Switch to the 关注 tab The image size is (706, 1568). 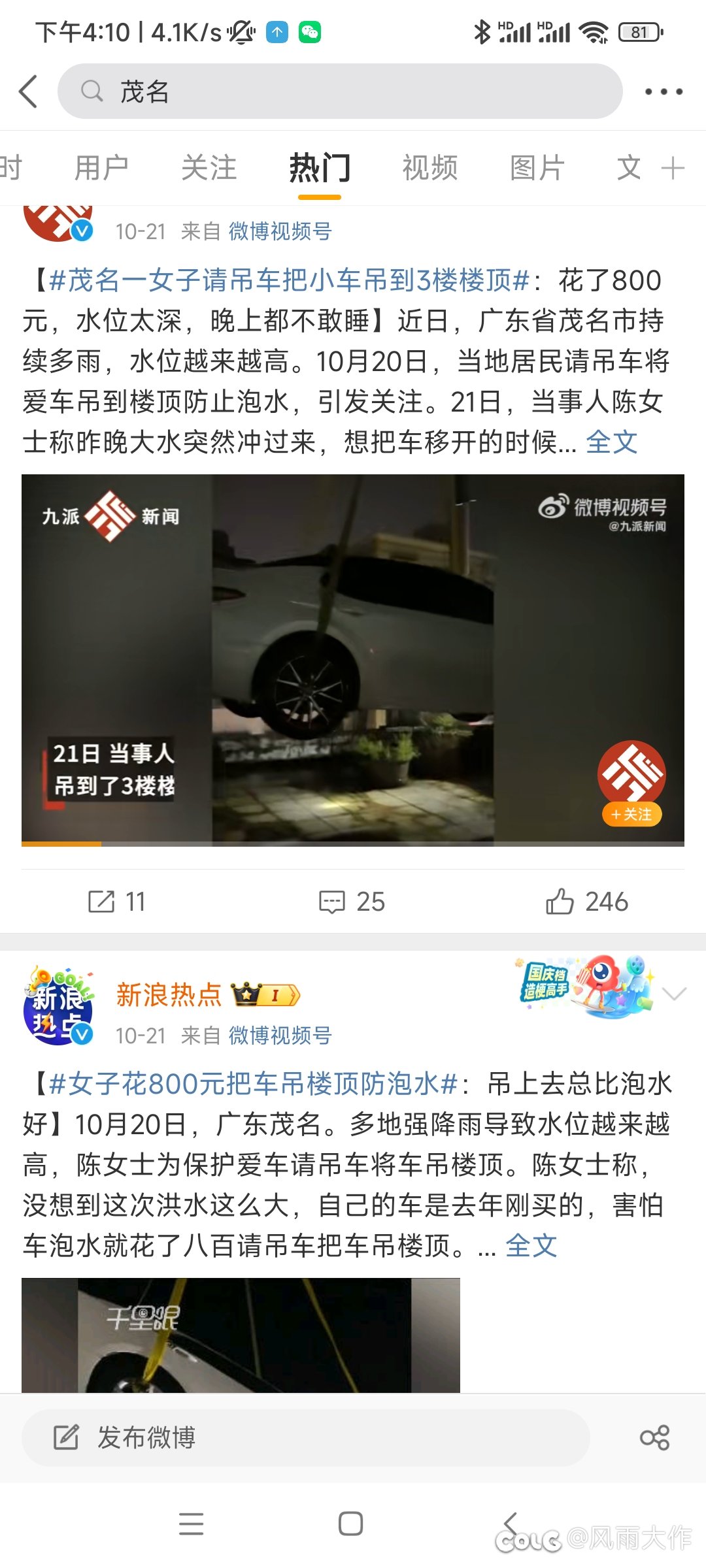(x=209, y=168)
